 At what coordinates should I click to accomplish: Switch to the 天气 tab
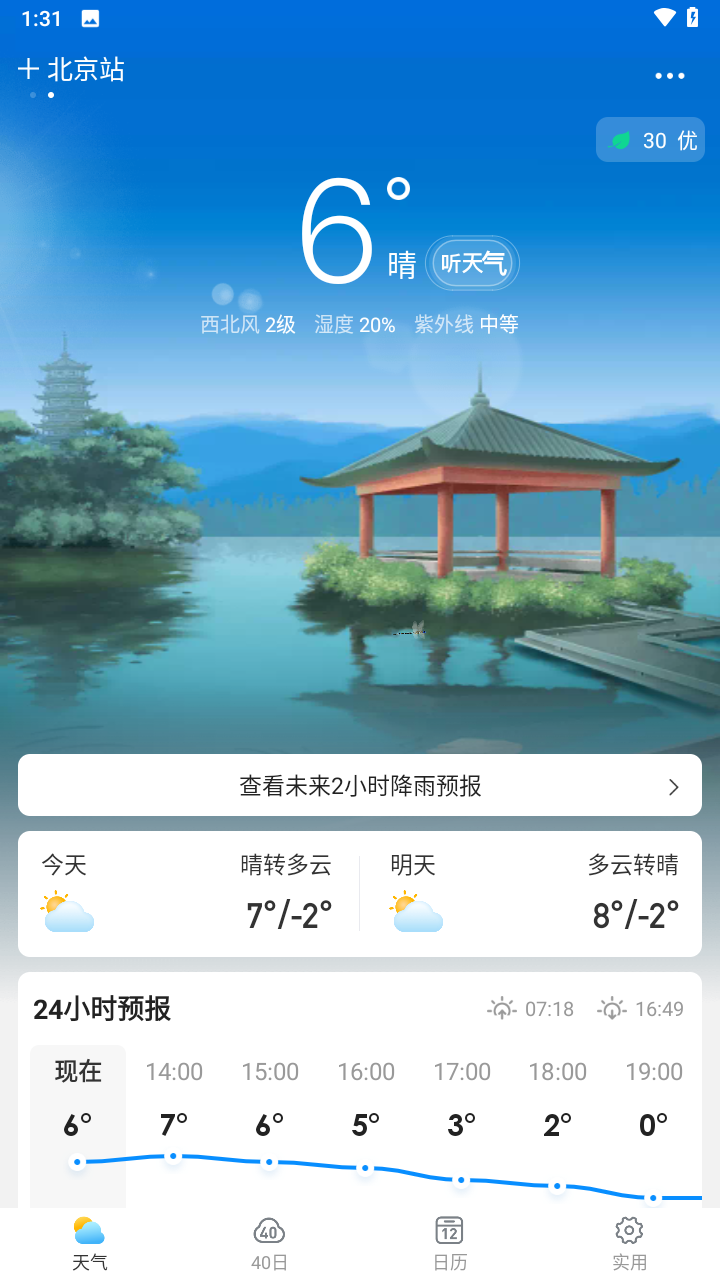(x=90, y=1240)
